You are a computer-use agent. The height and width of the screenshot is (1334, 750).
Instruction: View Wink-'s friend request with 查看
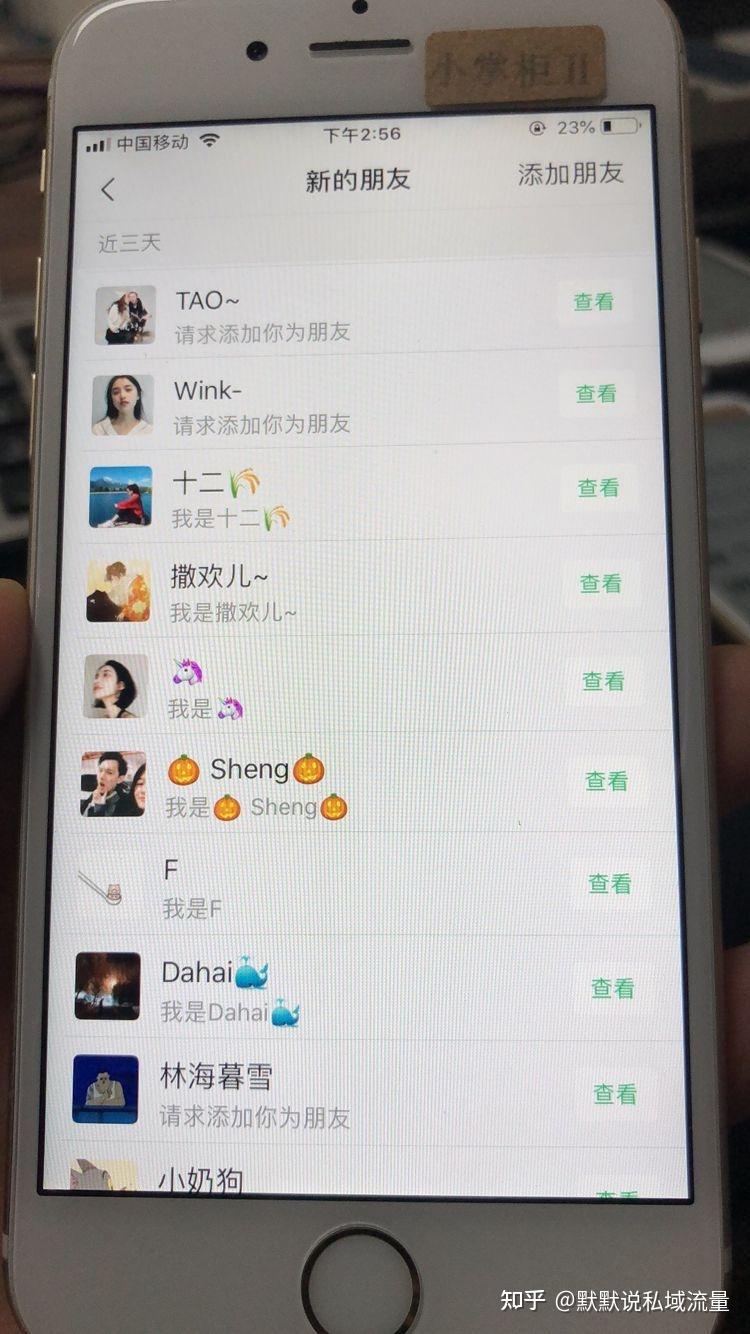(x=596, y=394)
